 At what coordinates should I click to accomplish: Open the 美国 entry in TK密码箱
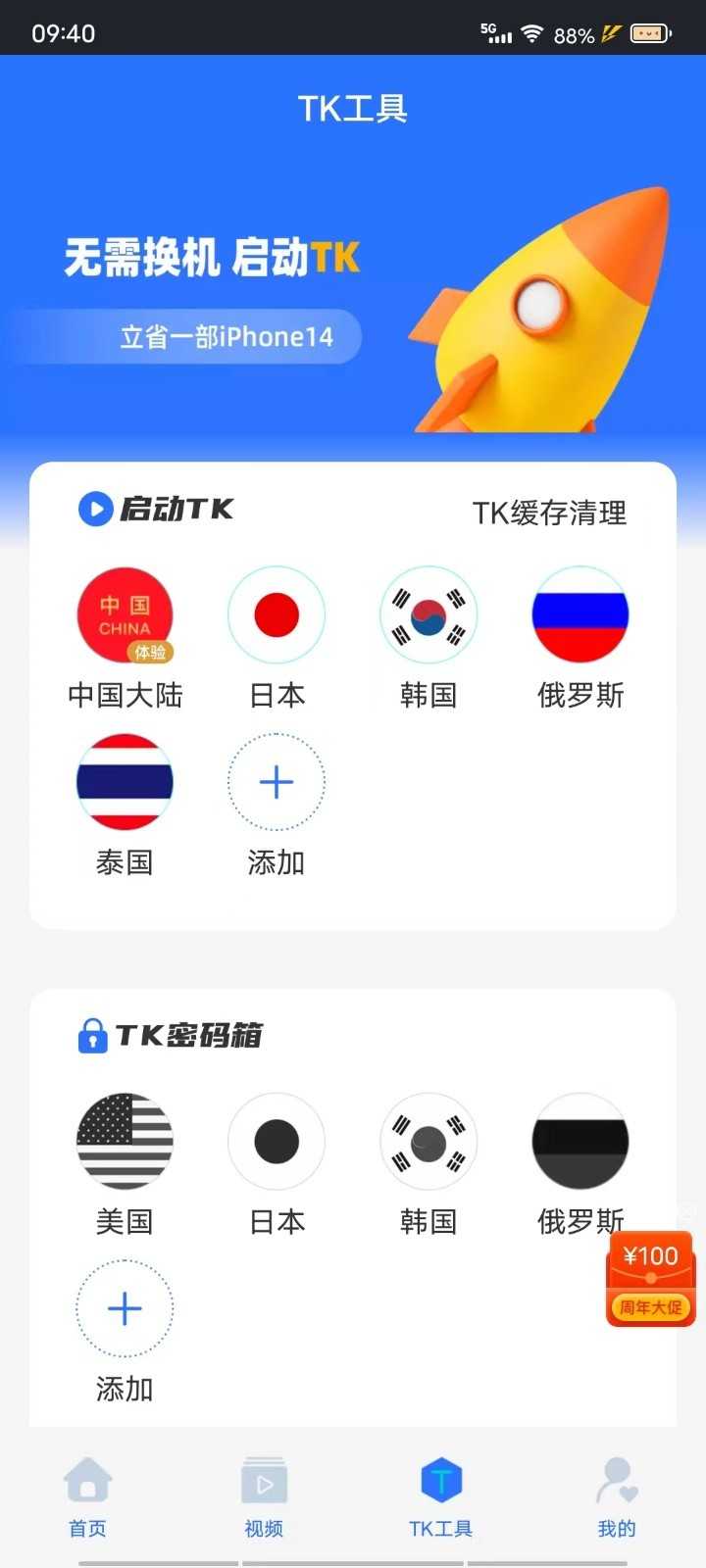(x=125, y=1142)
